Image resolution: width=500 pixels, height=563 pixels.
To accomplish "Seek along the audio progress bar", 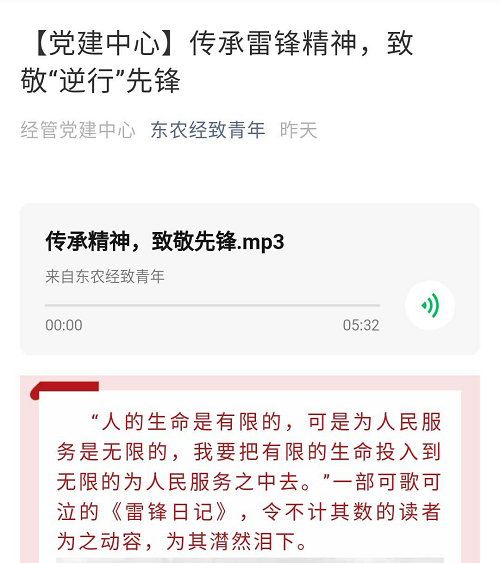I will (x=212, y=305).
